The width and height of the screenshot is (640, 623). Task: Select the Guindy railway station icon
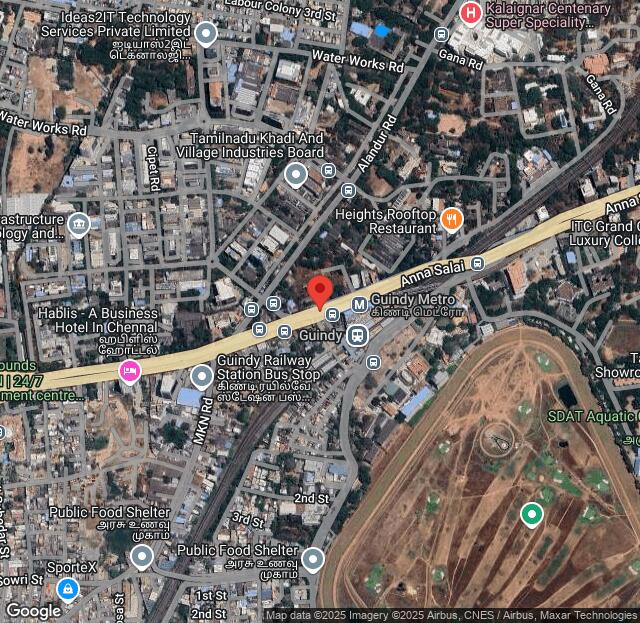pyautogui.click(x=356, y=336)
